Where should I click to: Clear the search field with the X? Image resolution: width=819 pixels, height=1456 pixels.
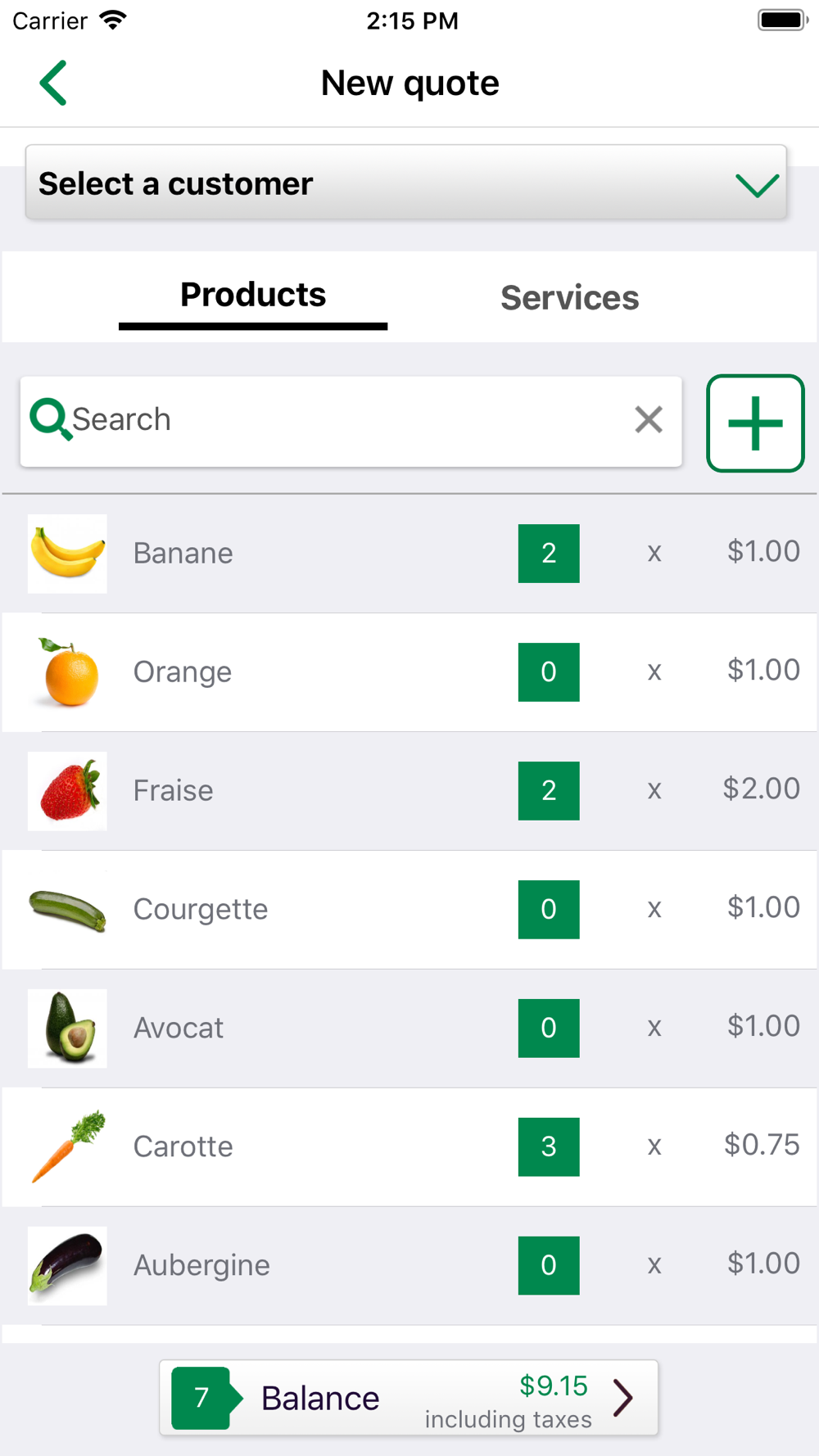[x=649, y=420]
